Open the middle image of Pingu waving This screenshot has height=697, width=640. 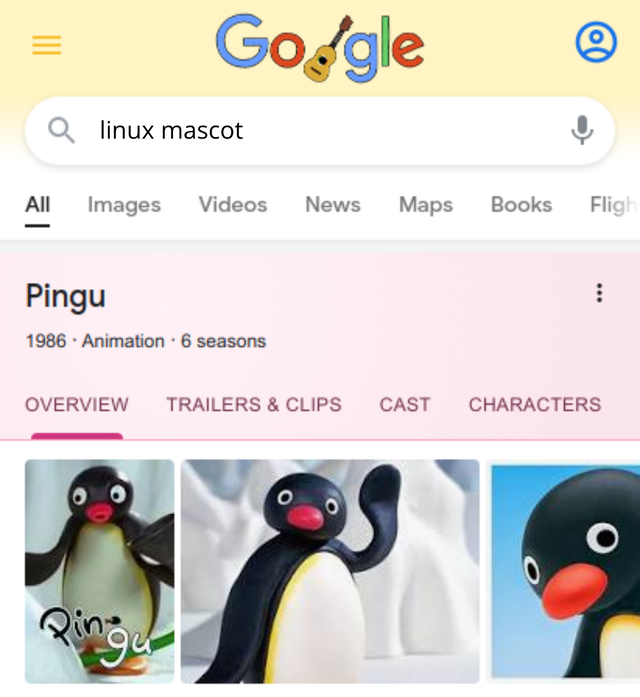(330, 570)
